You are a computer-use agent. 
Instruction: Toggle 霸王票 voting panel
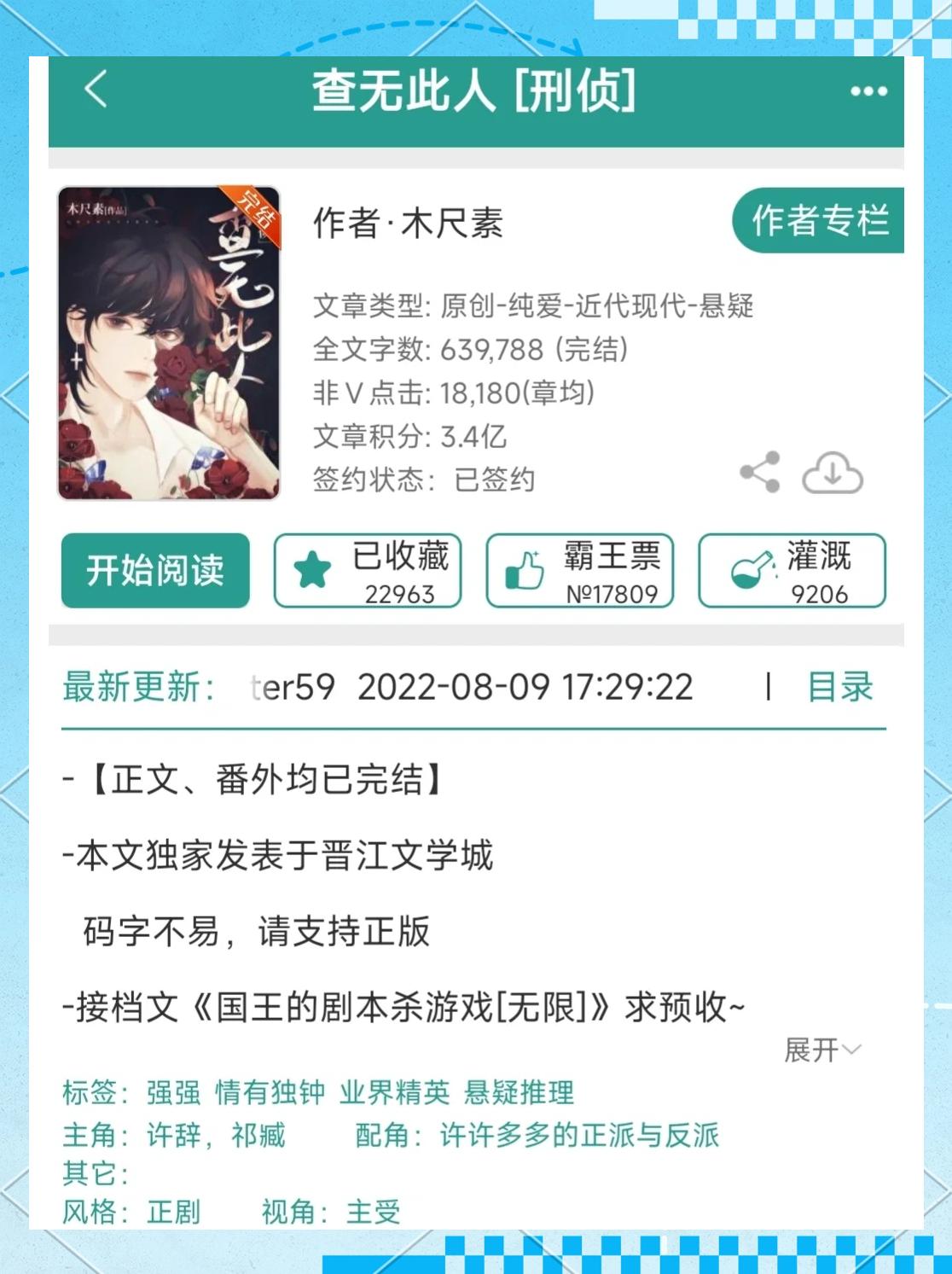(580, 572)
